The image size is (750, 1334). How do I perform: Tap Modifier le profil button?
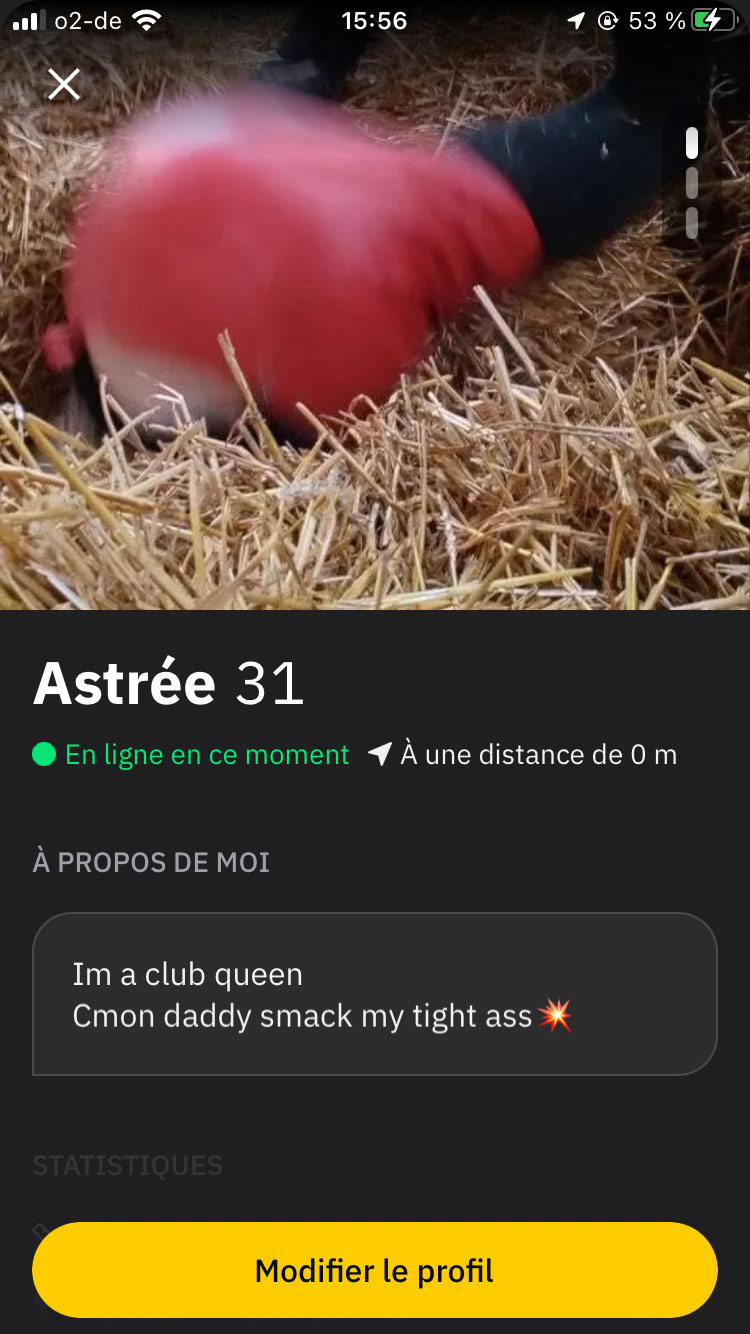coord(375,1270)
